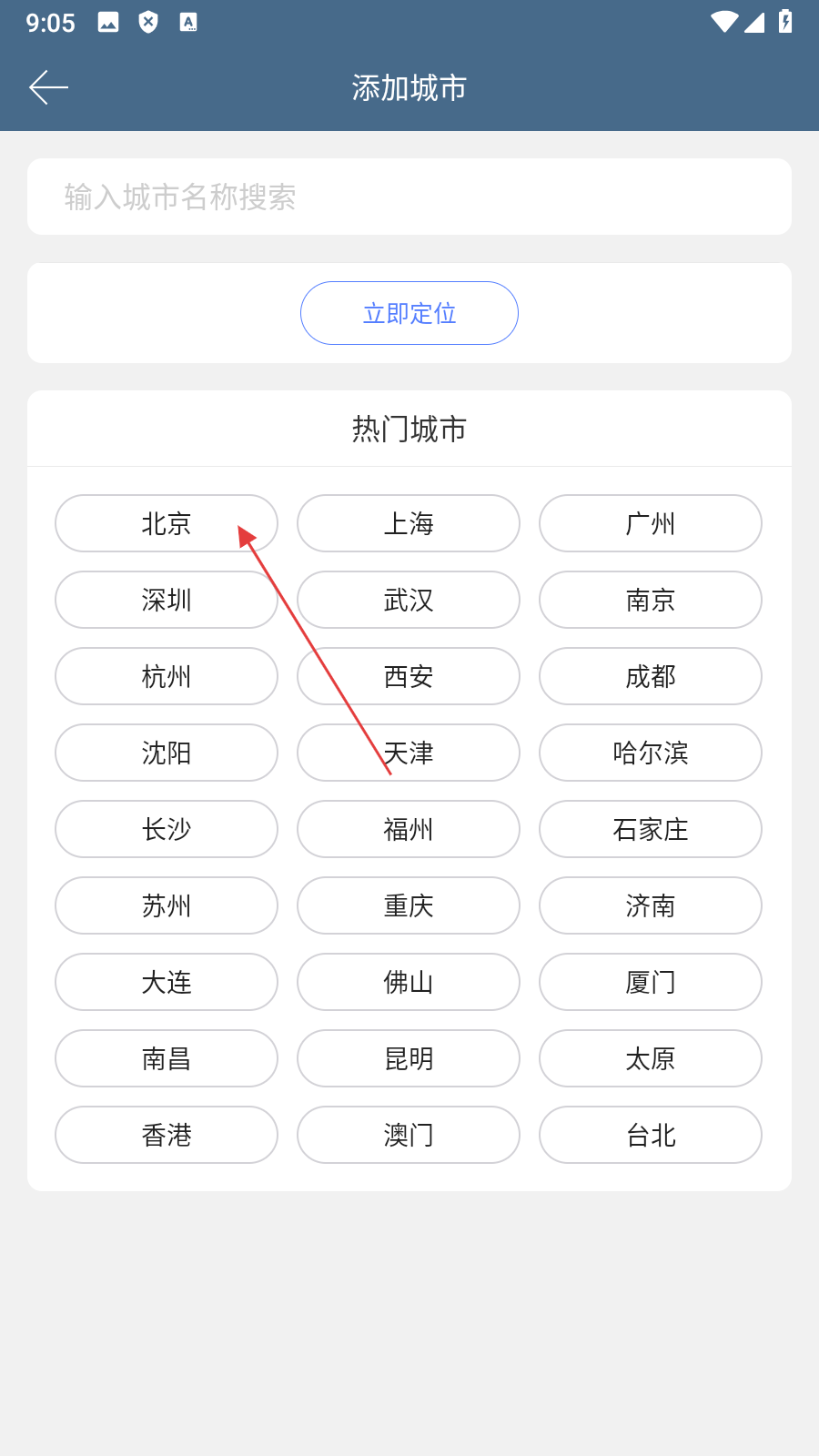Viewport: 819px width, 1456px height.
Task: Add the city 深圳
Action: [166, 600]
